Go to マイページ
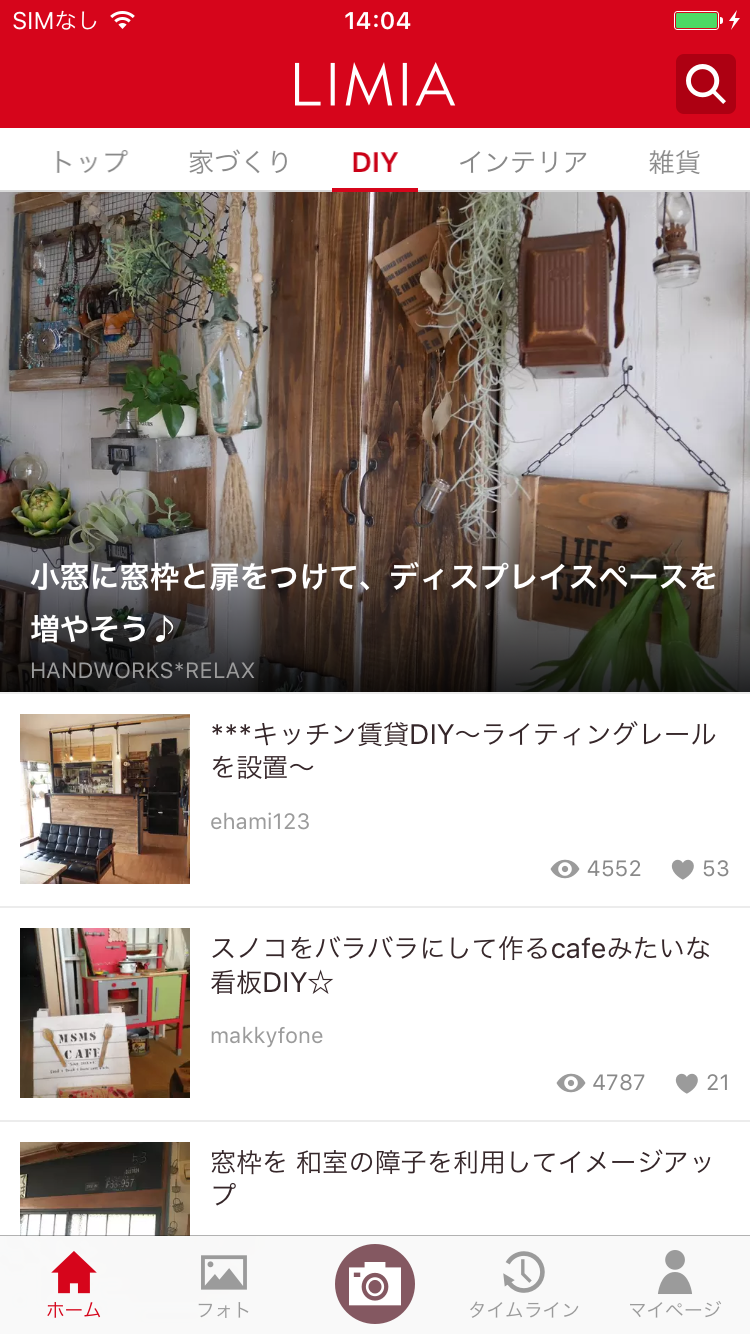The height and width of the screenshot is (1334, 750). coord(675,1285)
